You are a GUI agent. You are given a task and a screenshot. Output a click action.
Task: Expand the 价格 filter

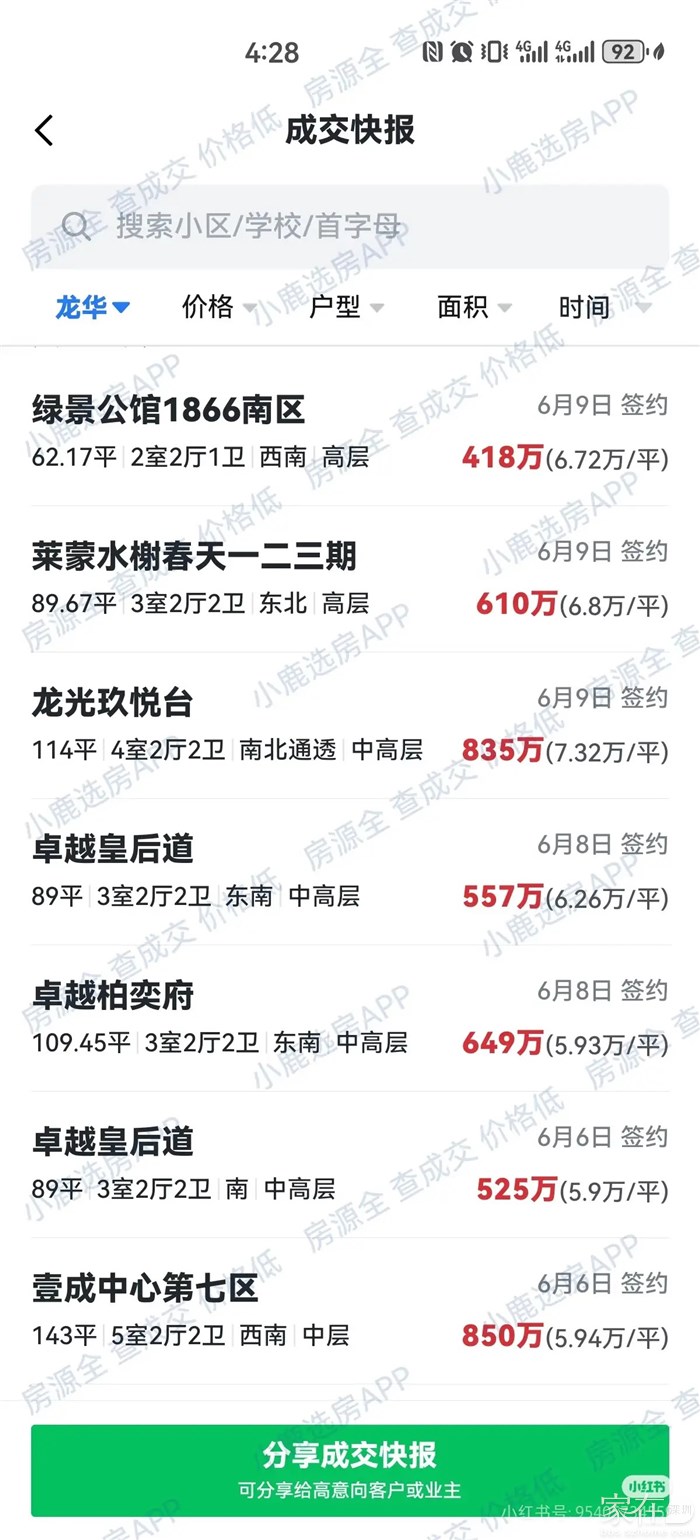[218, 307]
